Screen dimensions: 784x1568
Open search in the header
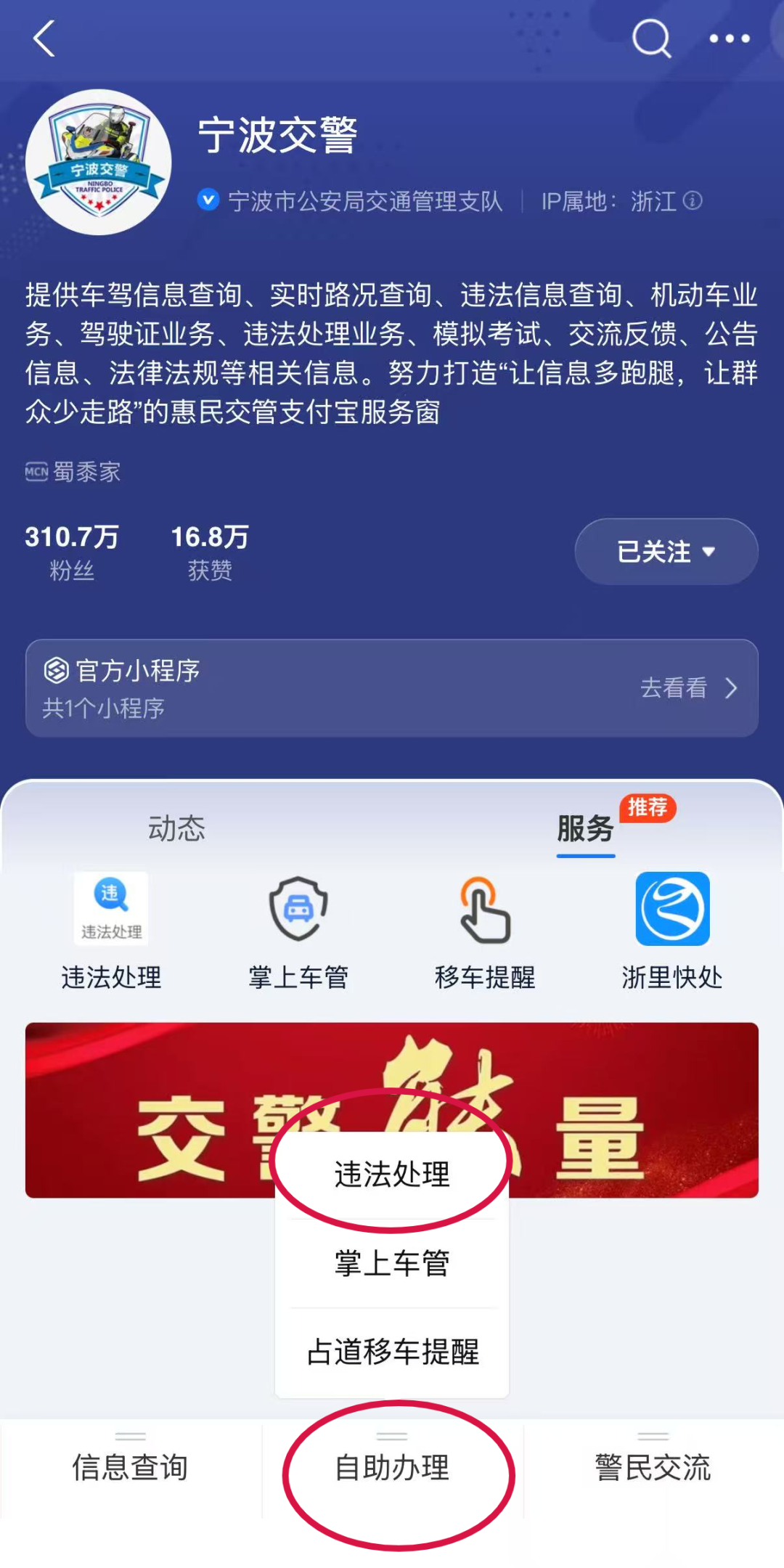pyautogui.click(x=651, y=38)
